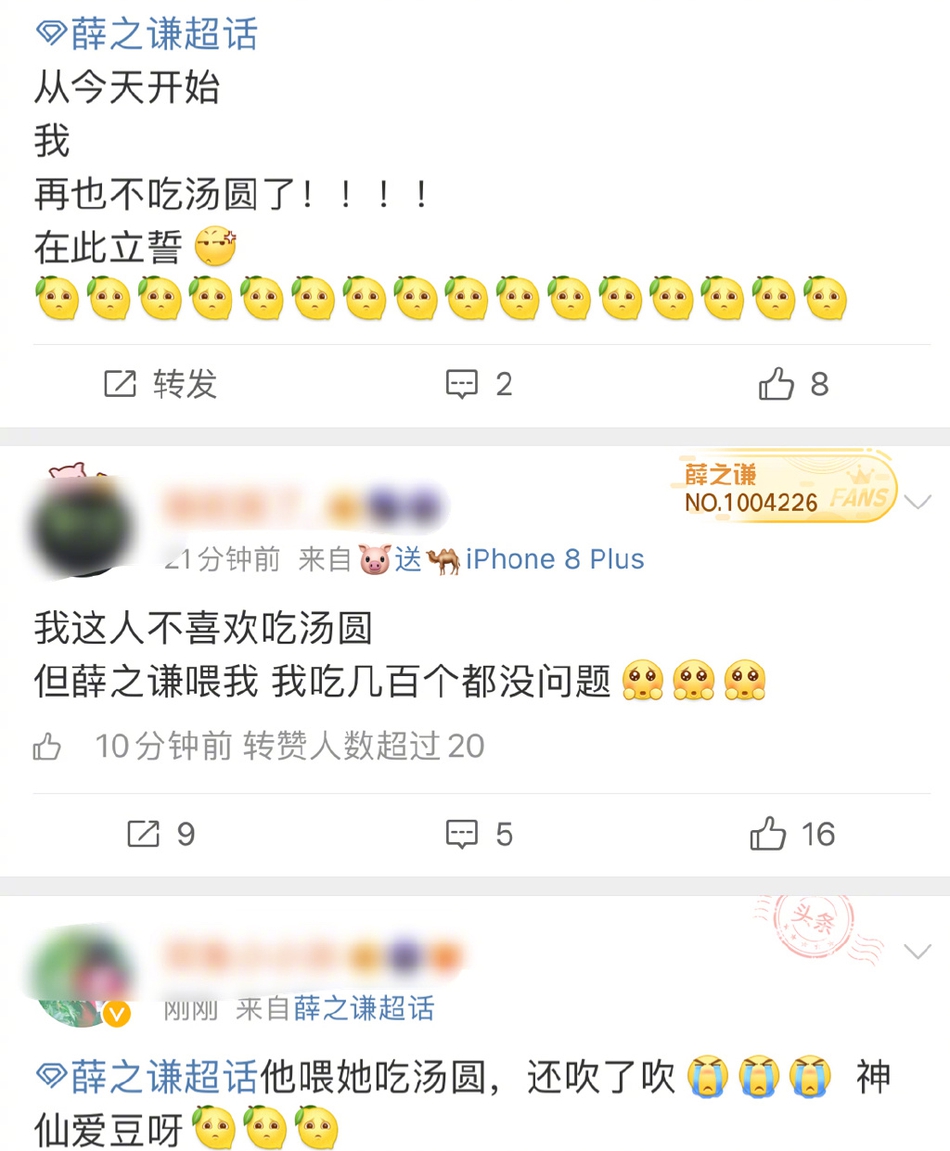950x1151 pixels.
Task: Repost the 汤圆 vow post via 转发
Action: (161, 384)
